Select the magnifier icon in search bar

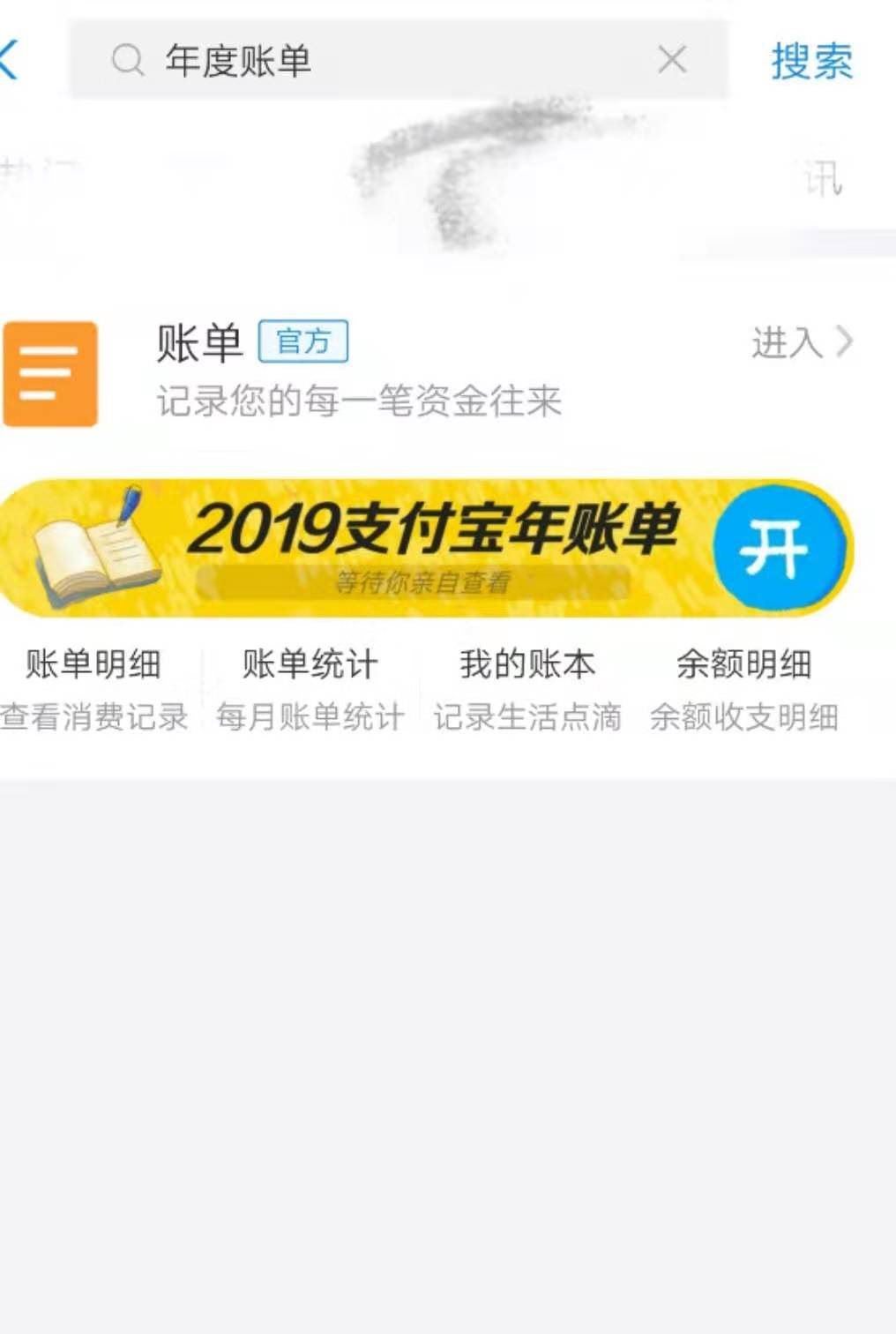127,60
